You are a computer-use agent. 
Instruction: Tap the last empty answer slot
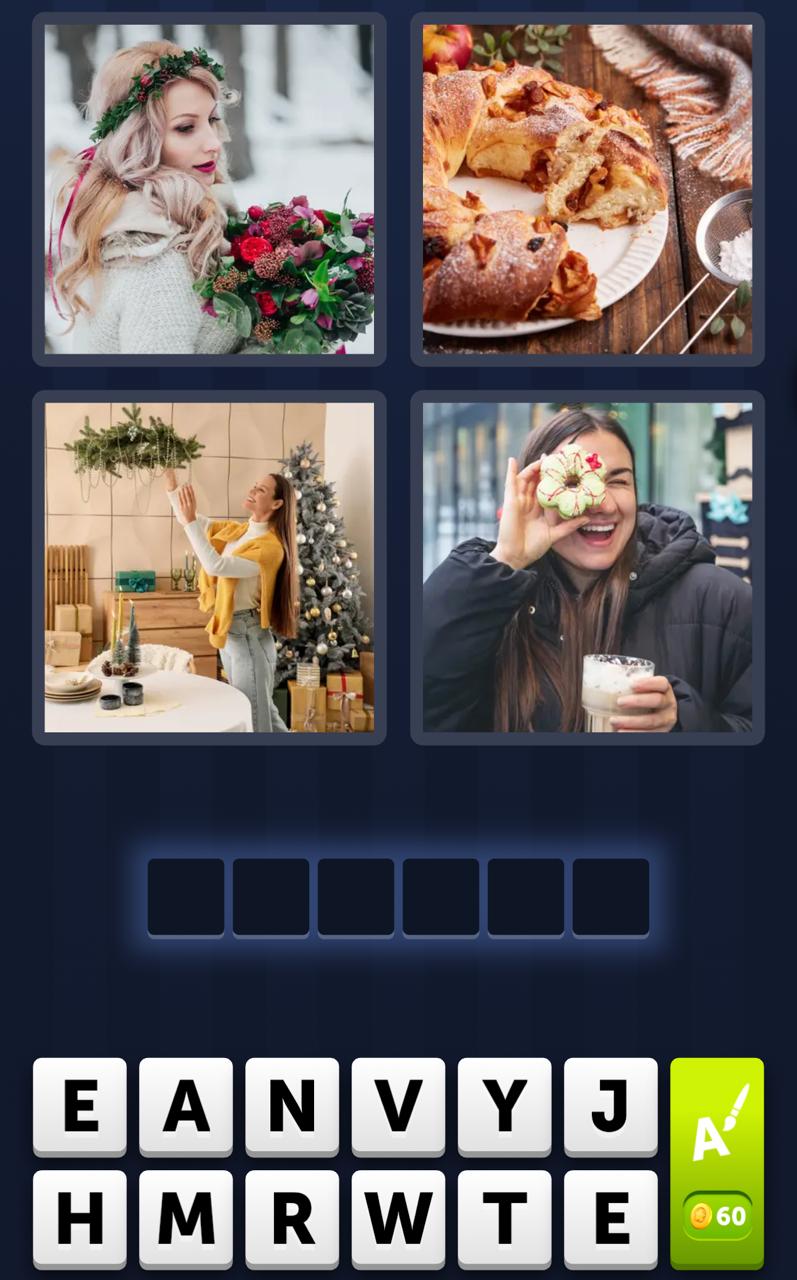pos(611,897)
